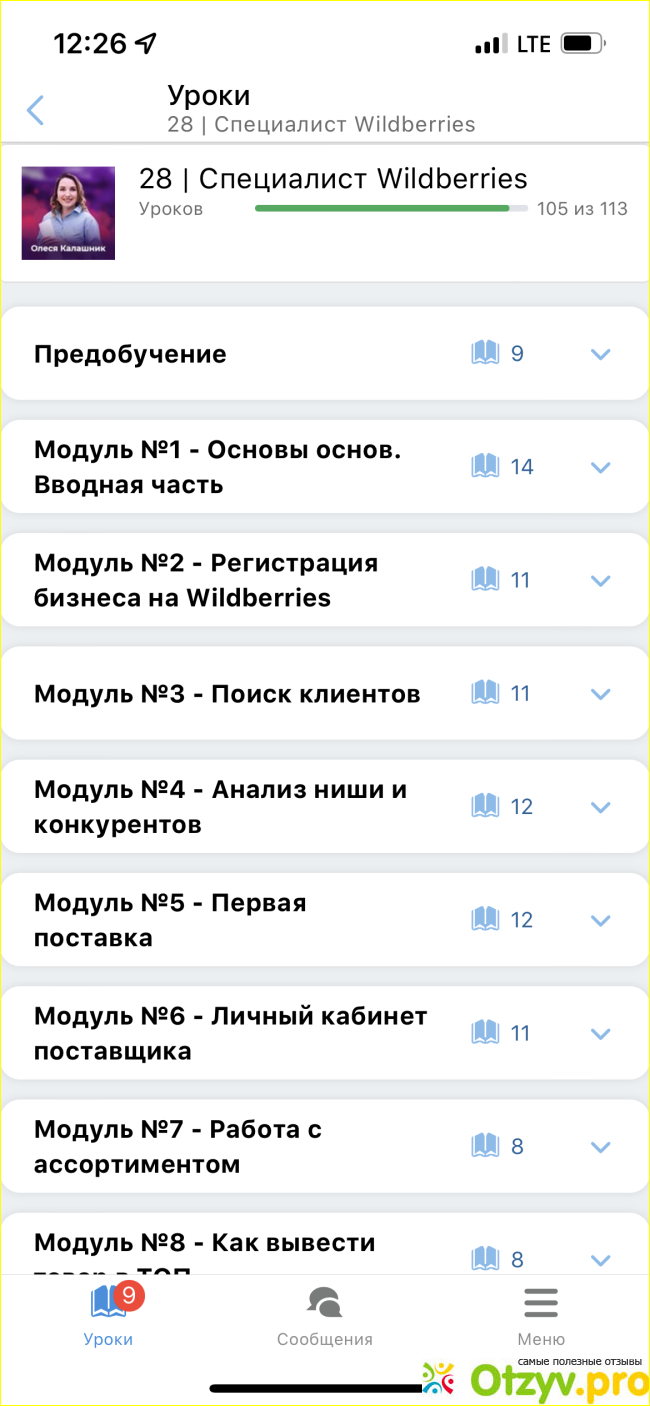The height and width of the screenshot is (1406, 650).
Task: Select the Уроки tab
Action: (108, 1317)
